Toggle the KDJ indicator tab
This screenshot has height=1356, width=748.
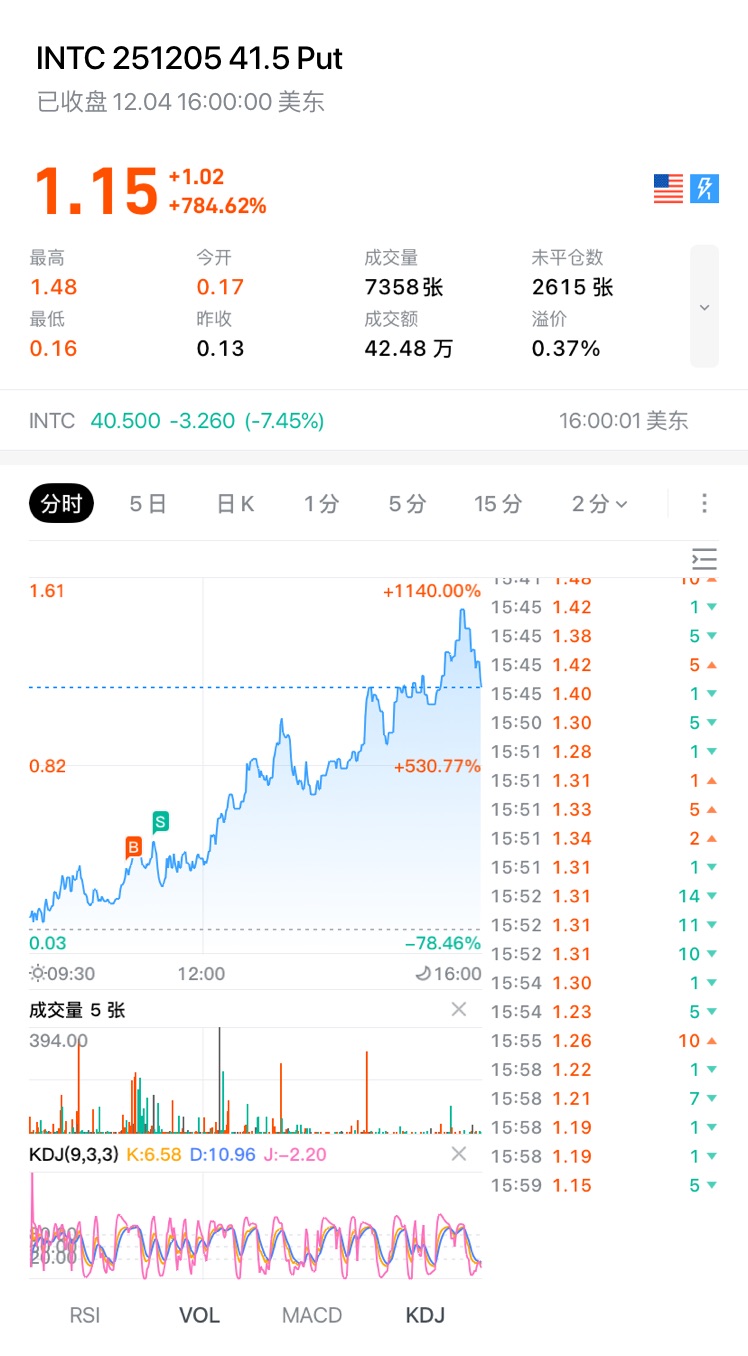coord(425,1315)
